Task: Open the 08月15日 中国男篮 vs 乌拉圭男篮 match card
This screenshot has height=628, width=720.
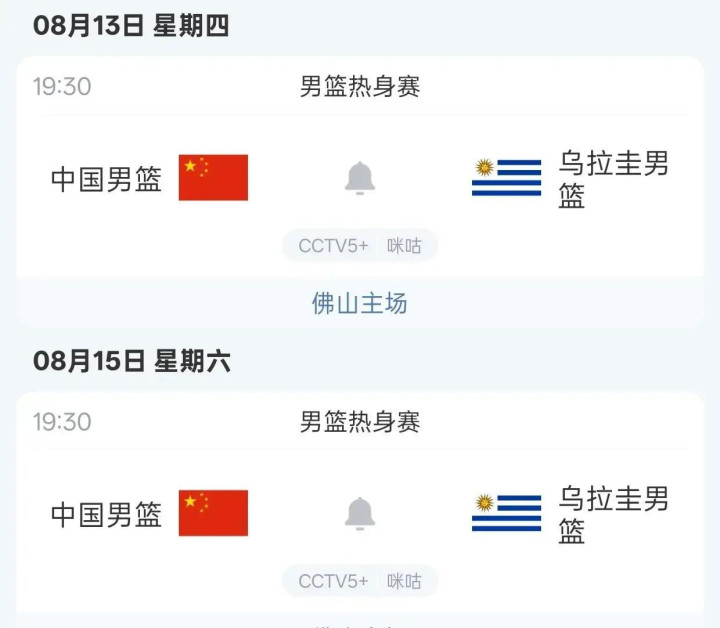Action: tap(360, 510)
